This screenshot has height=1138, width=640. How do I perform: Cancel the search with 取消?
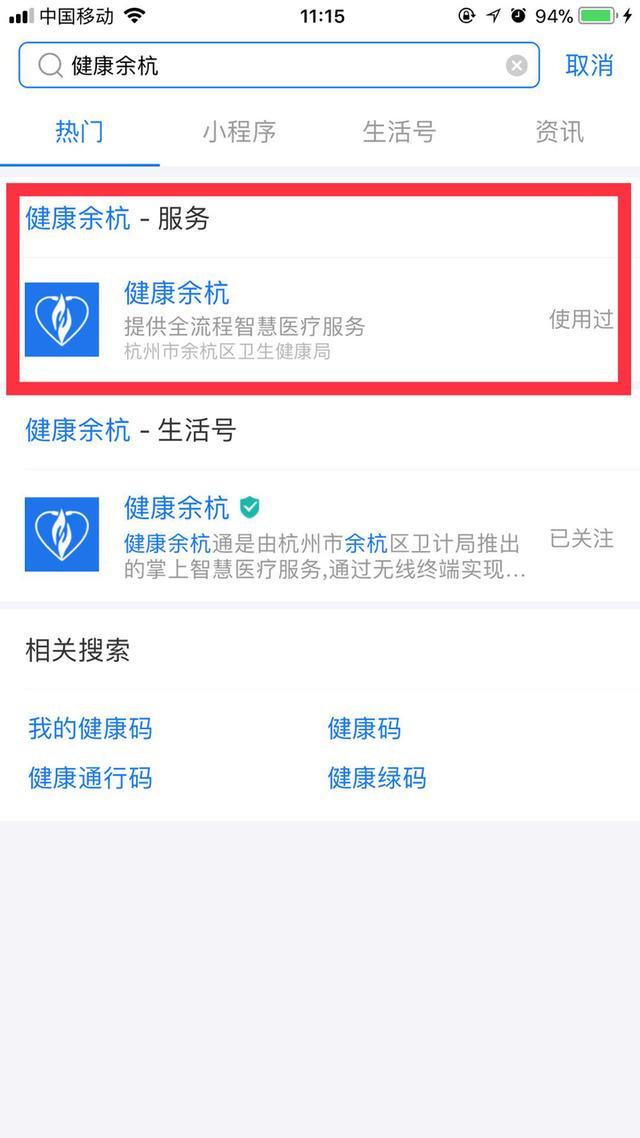589,66
